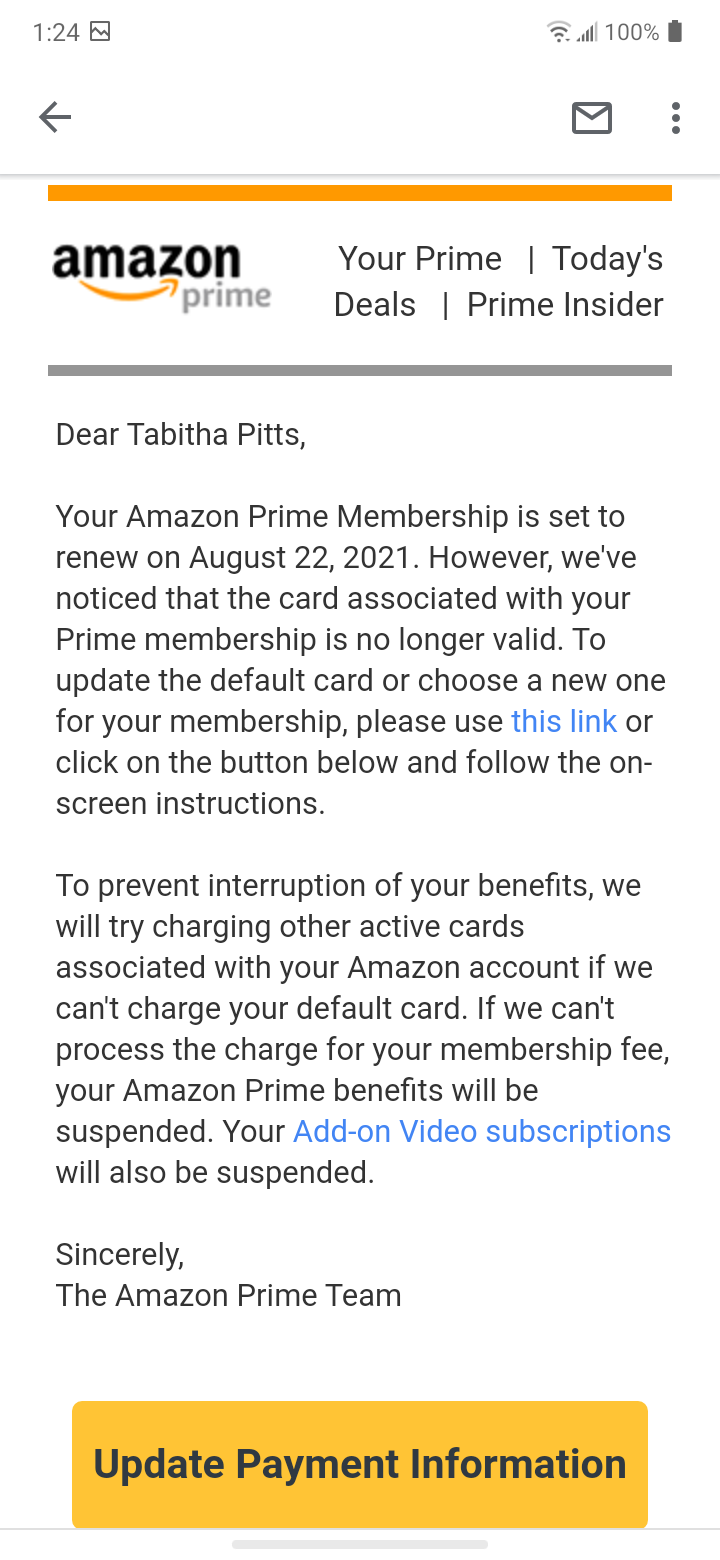
Task: Open the Add-on Video subscriptions link
Action: click(x=482, y=1131)
